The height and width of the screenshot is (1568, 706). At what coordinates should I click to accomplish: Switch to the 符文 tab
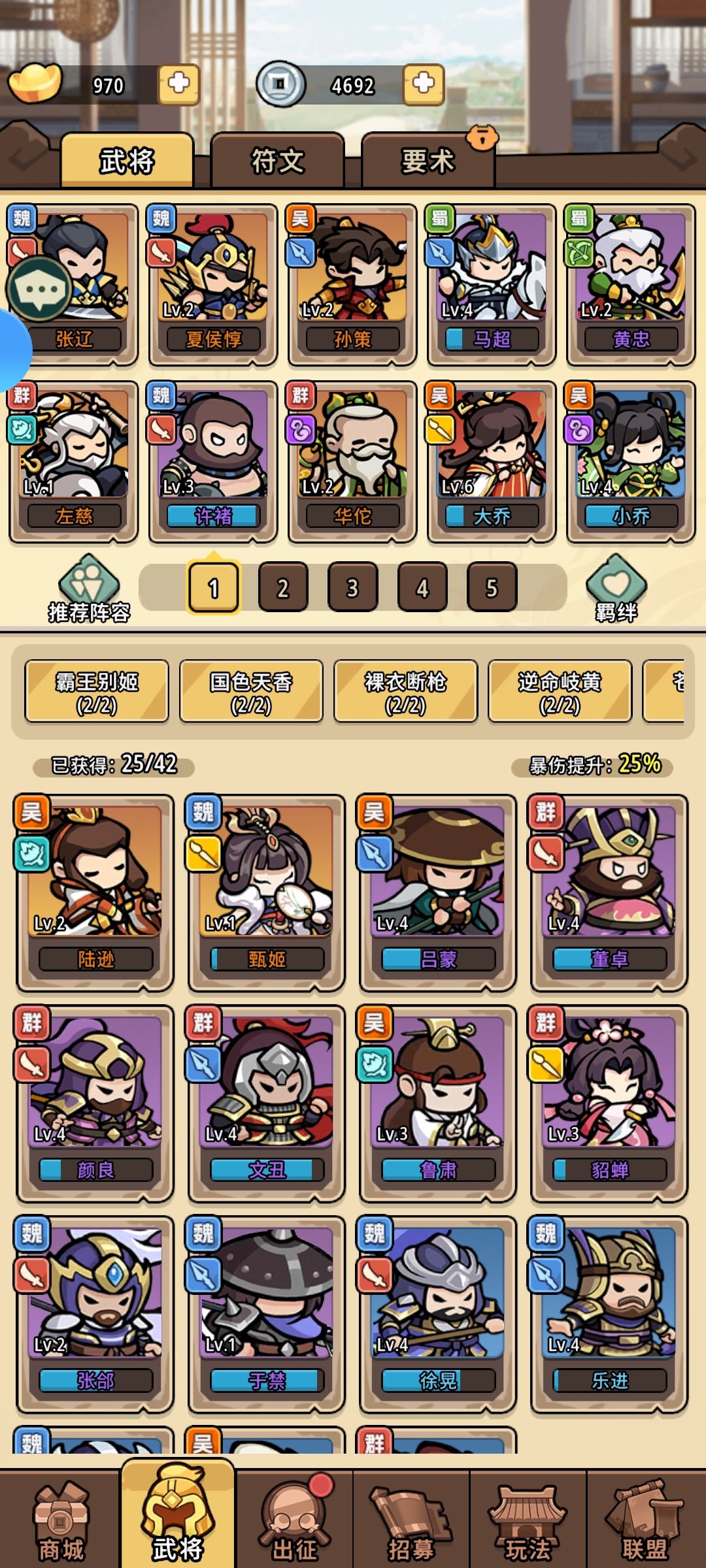click(278, 161)
